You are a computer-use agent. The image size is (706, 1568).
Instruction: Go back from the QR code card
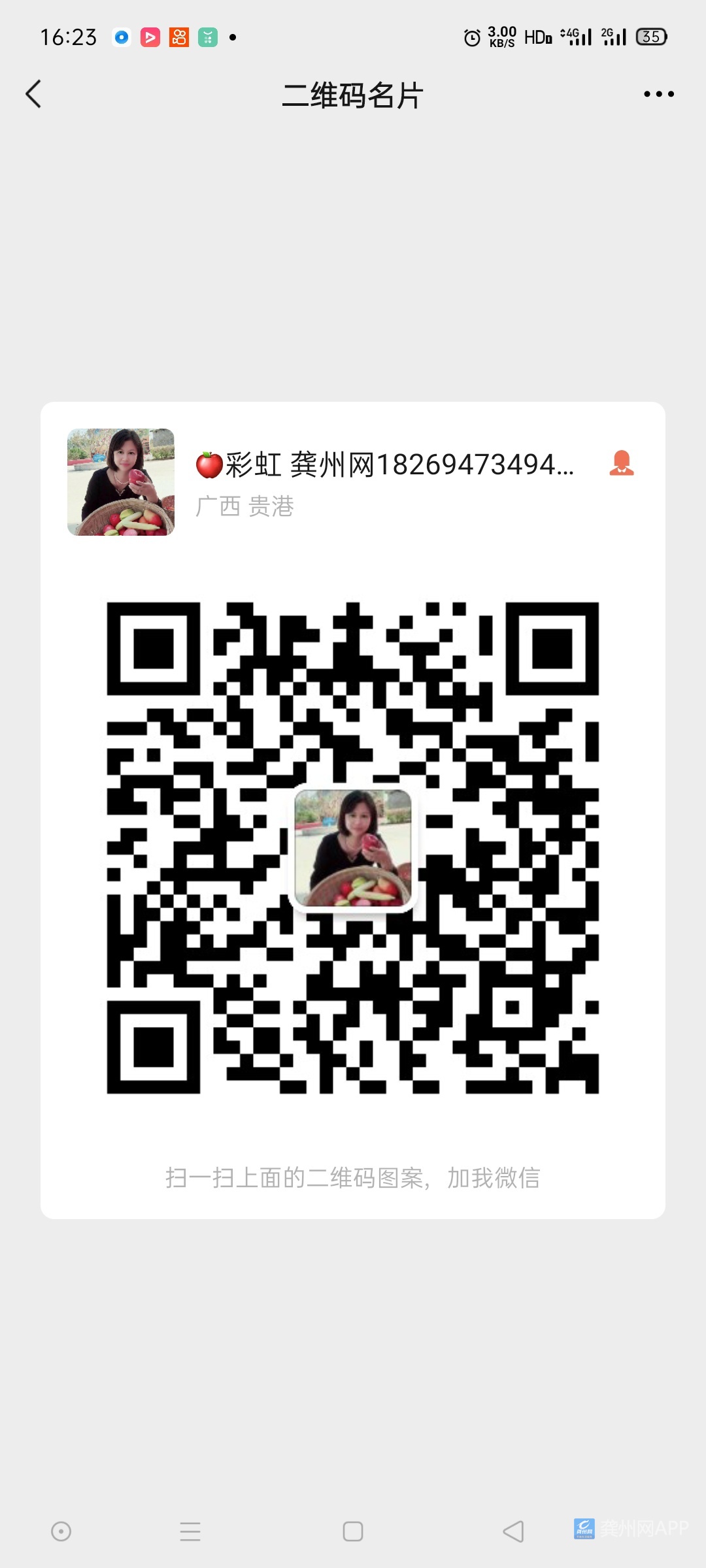34,94
